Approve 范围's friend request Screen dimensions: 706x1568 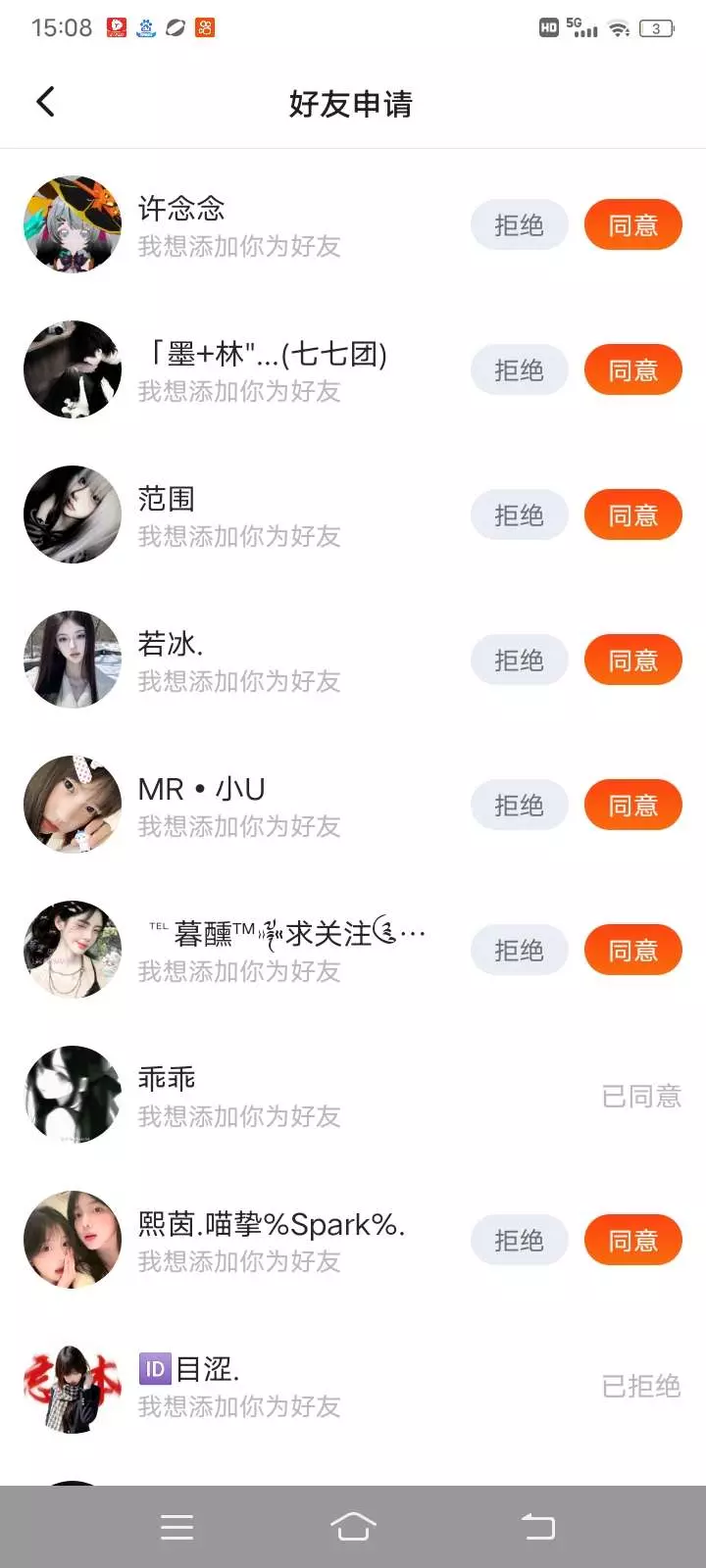(632, 515)
